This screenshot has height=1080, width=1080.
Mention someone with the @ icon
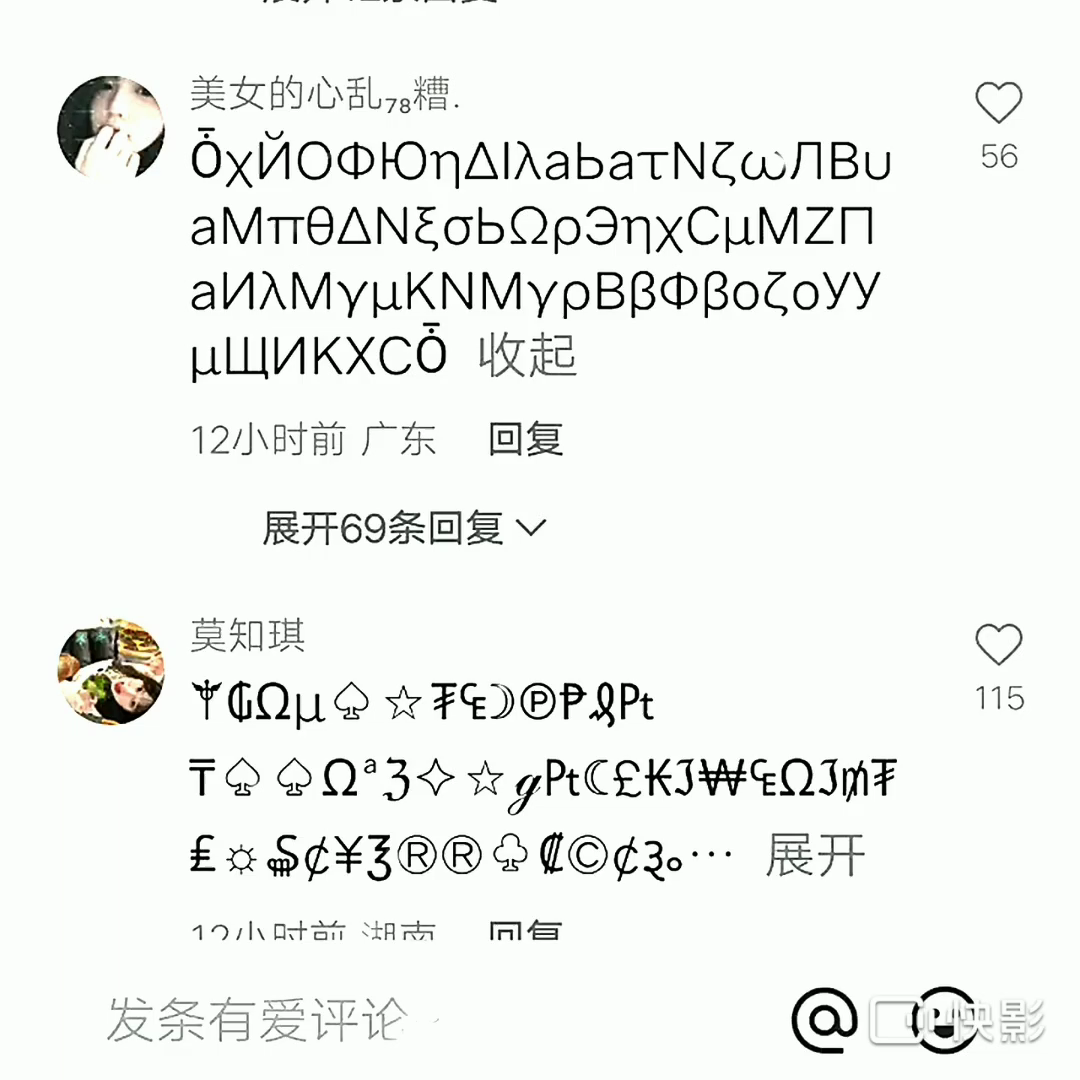pyautogui.click(x=824, y=1020)
